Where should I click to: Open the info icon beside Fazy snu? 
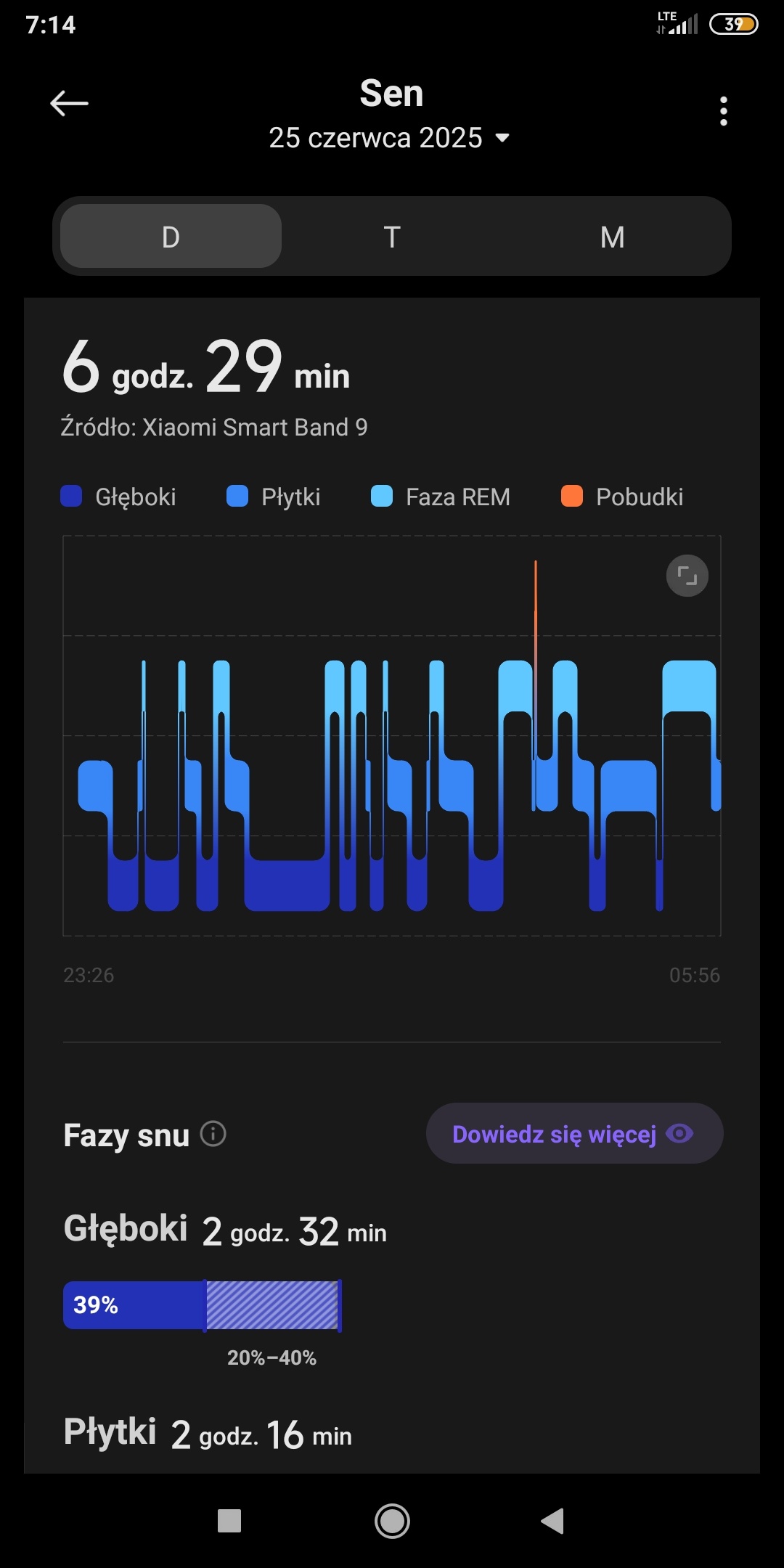click(213, 1133)
